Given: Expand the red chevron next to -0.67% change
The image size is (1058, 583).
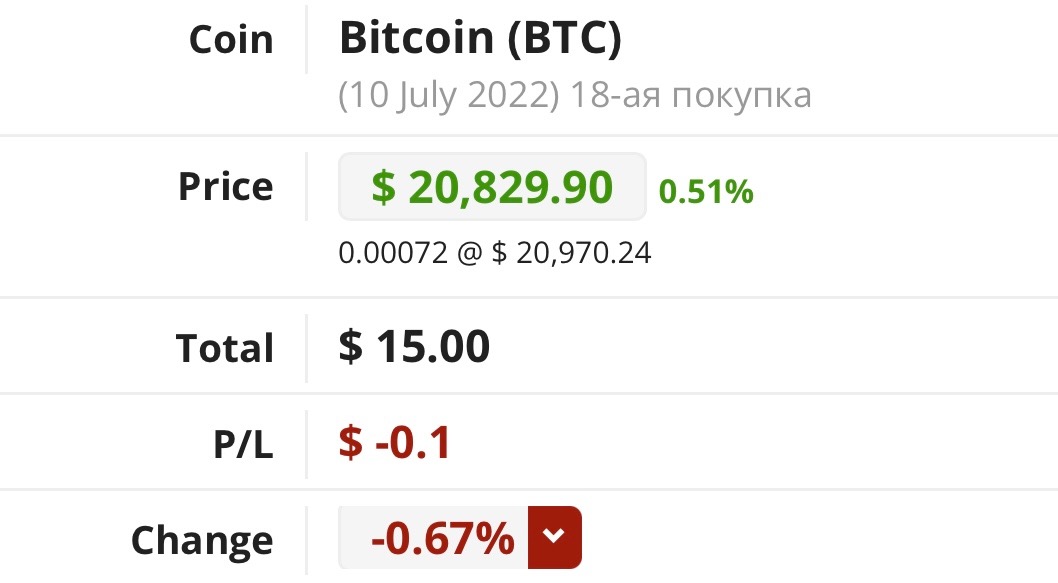Looking at the screenshot, I should click(x=553, y=539).
